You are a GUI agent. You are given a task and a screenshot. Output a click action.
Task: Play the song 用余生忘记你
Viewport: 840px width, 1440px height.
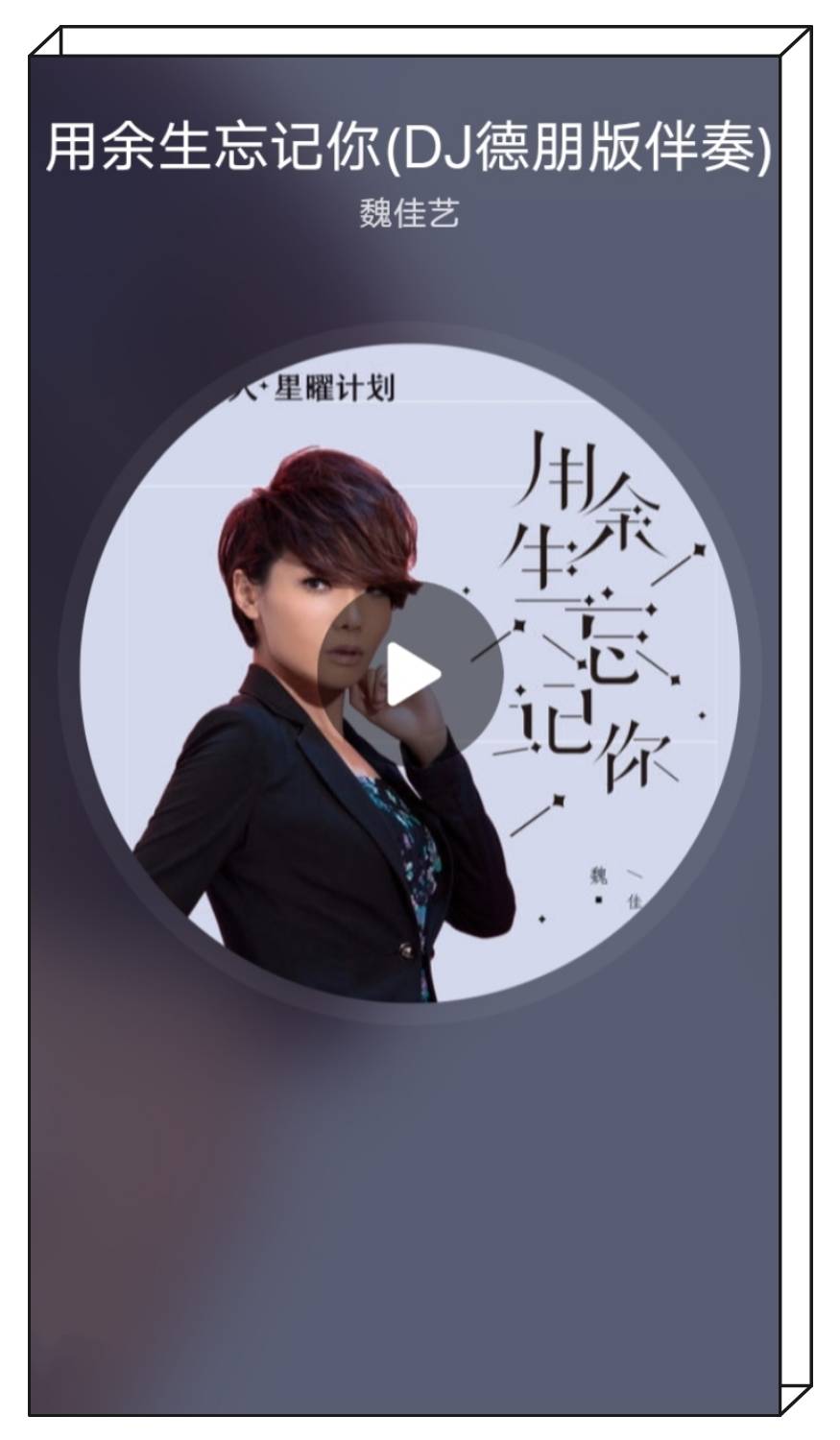pyautogui.click(x=411, y=674)
